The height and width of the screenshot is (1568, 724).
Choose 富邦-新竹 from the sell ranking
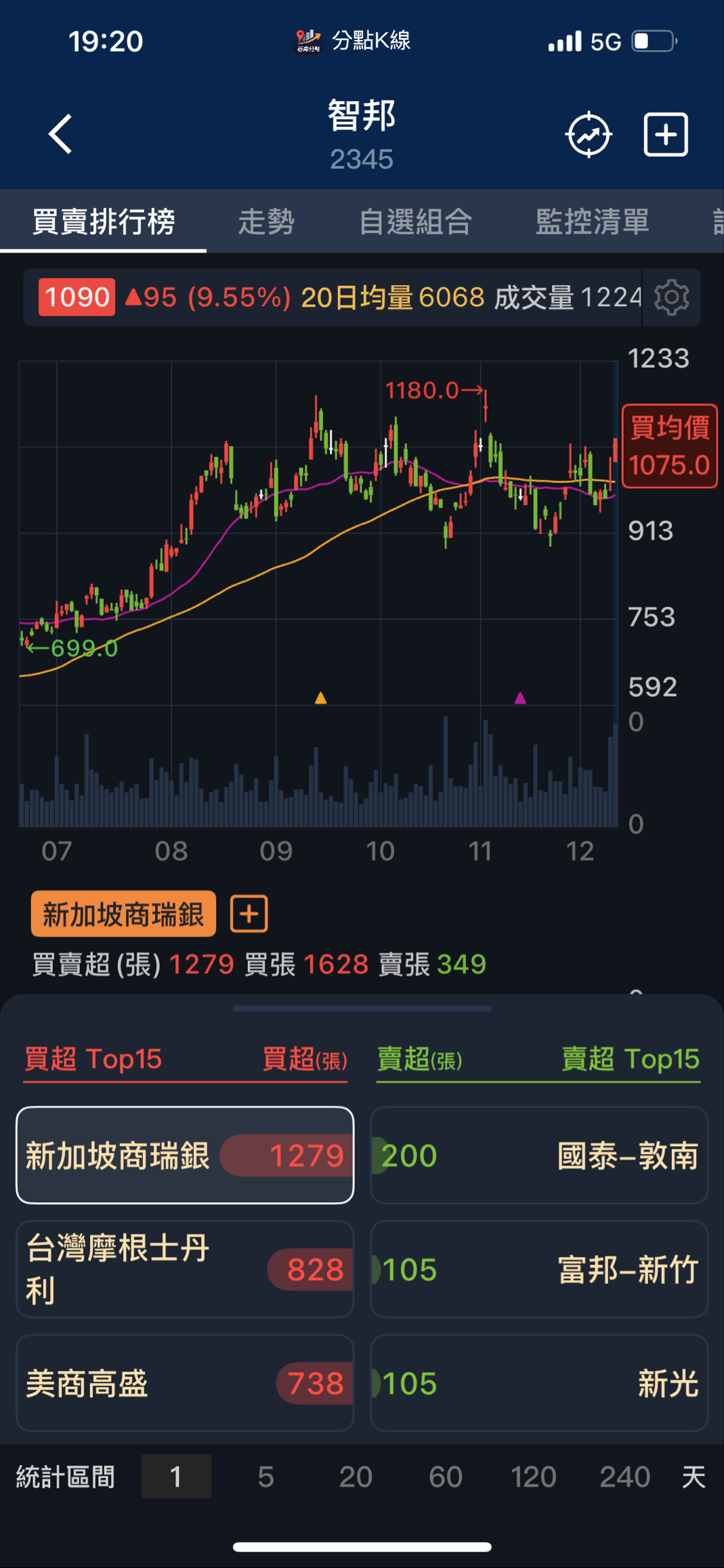coord(539,1269)
